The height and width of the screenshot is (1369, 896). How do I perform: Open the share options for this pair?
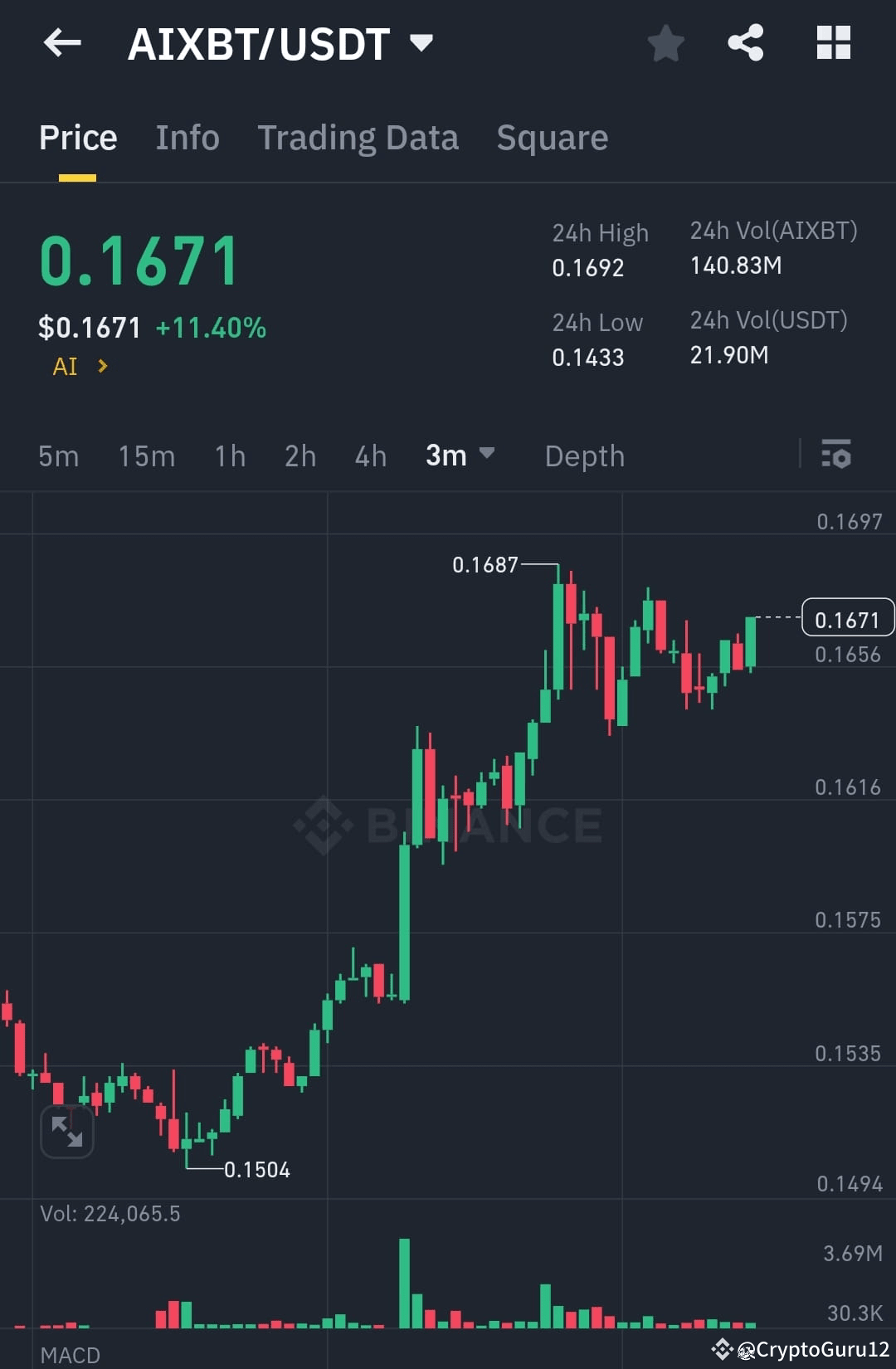tap(744, 43)
